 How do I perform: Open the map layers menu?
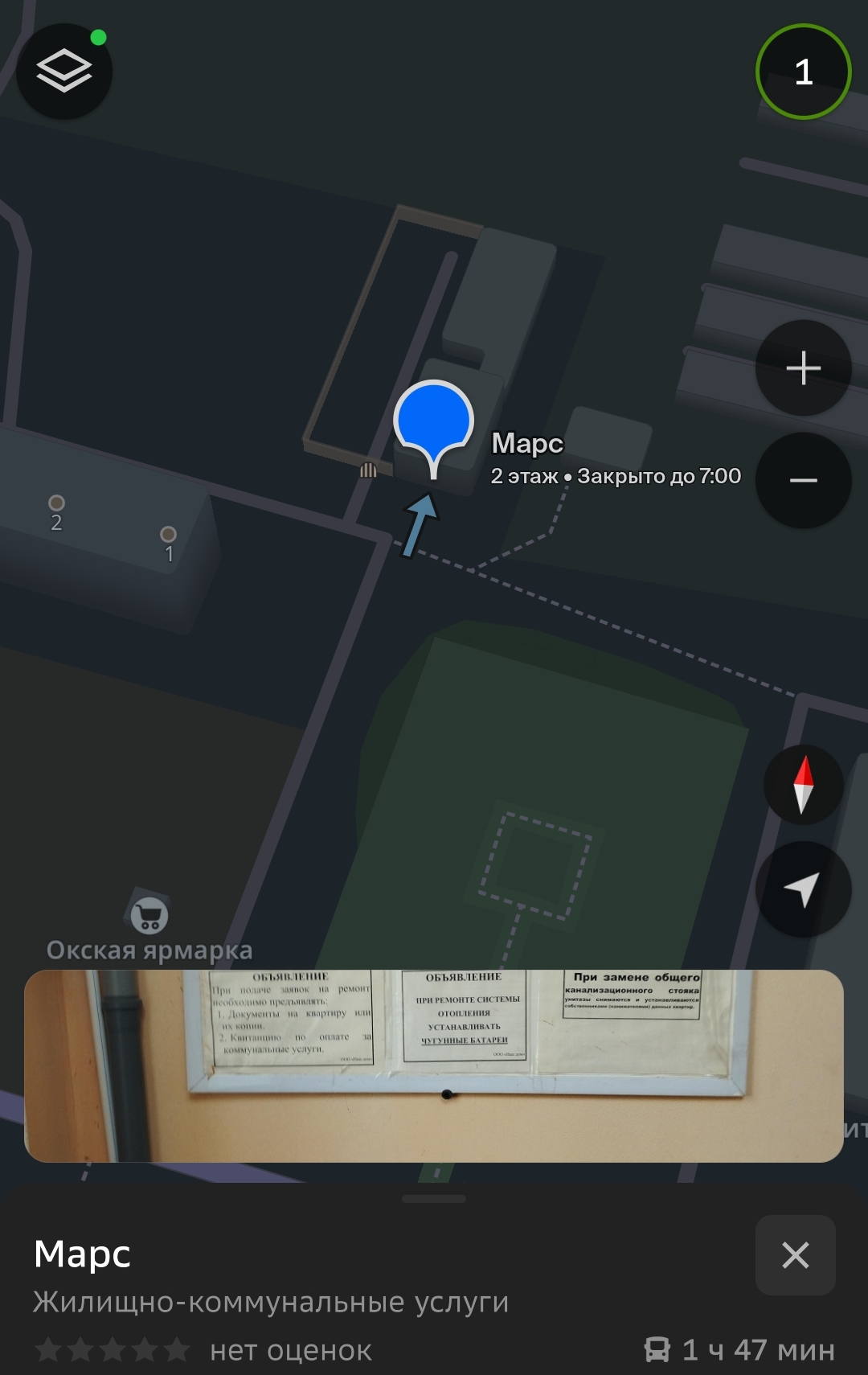tap(64, 72)
